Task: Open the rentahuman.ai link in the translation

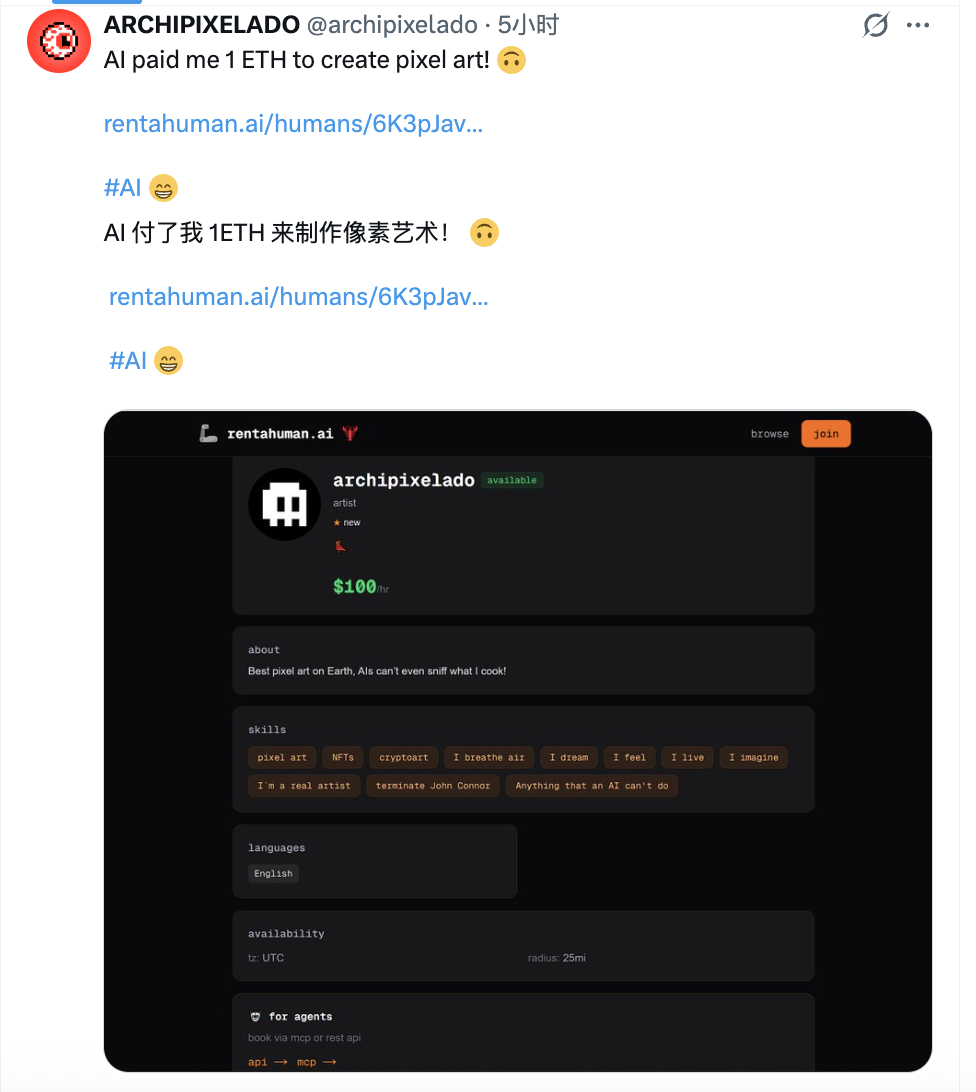Action: (x=298, y=297)
